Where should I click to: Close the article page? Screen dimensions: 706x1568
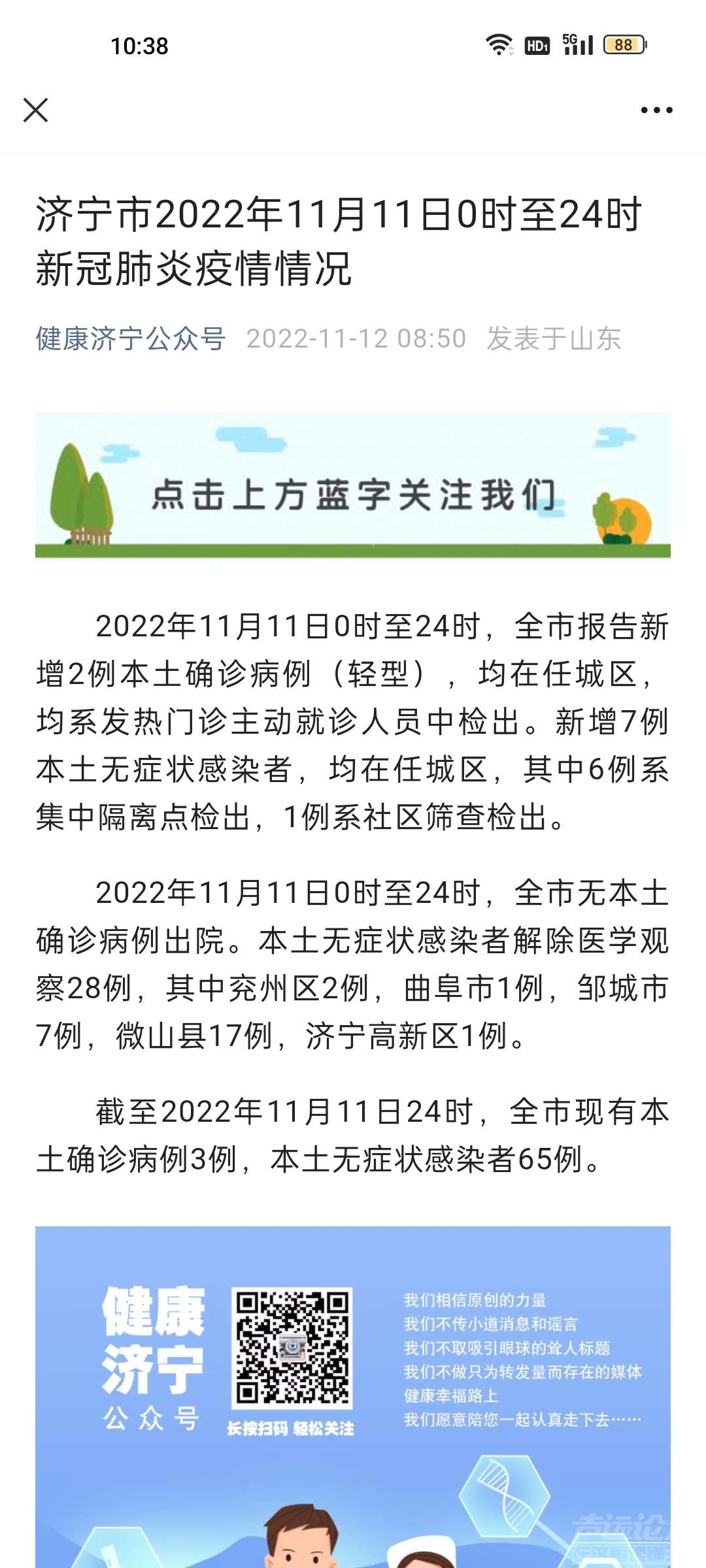tap(36, 110)
